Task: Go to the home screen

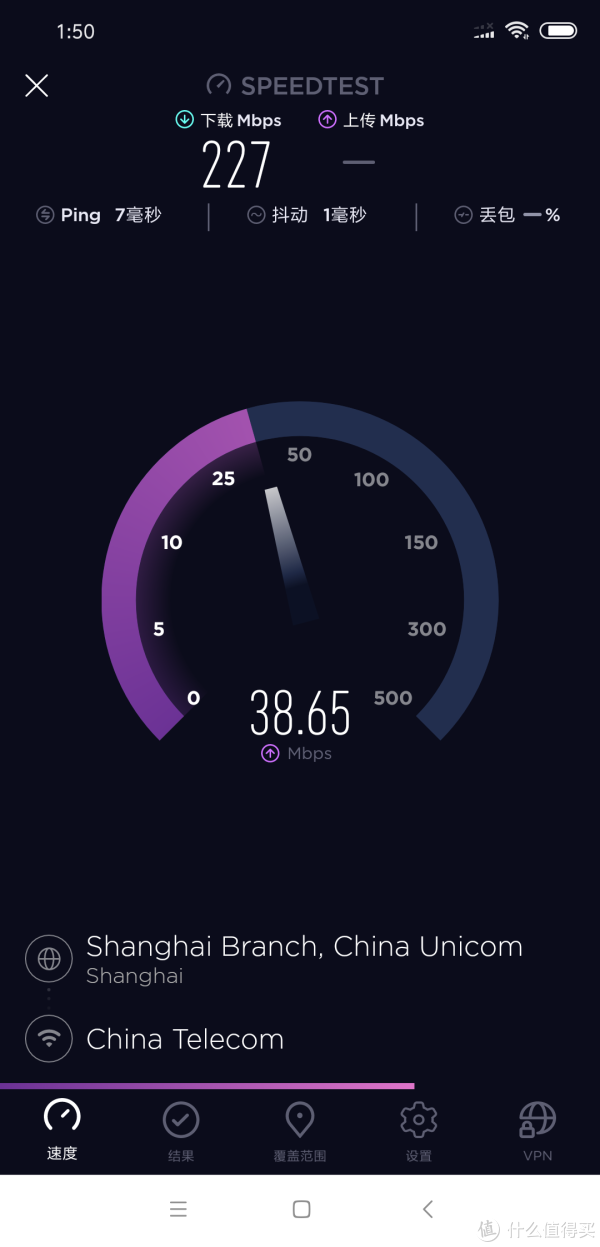Action: (x=301, y=1209)
